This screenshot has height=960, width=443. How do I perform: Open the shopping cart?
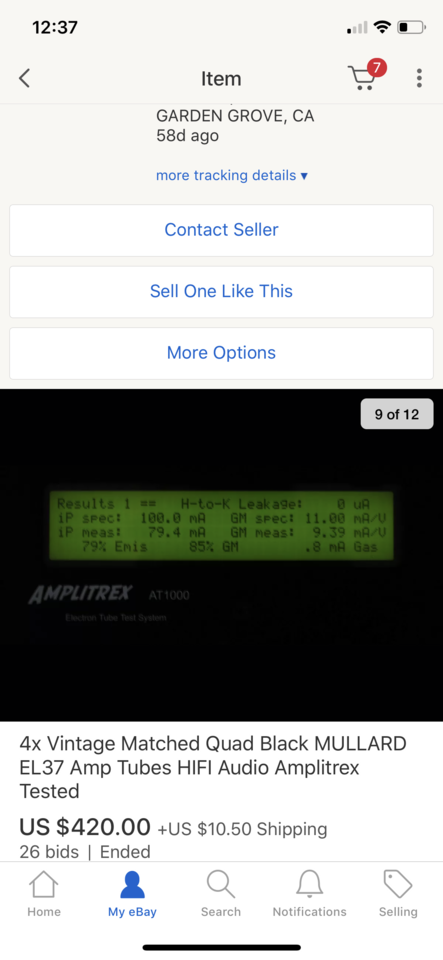click(x=366, y=77)
